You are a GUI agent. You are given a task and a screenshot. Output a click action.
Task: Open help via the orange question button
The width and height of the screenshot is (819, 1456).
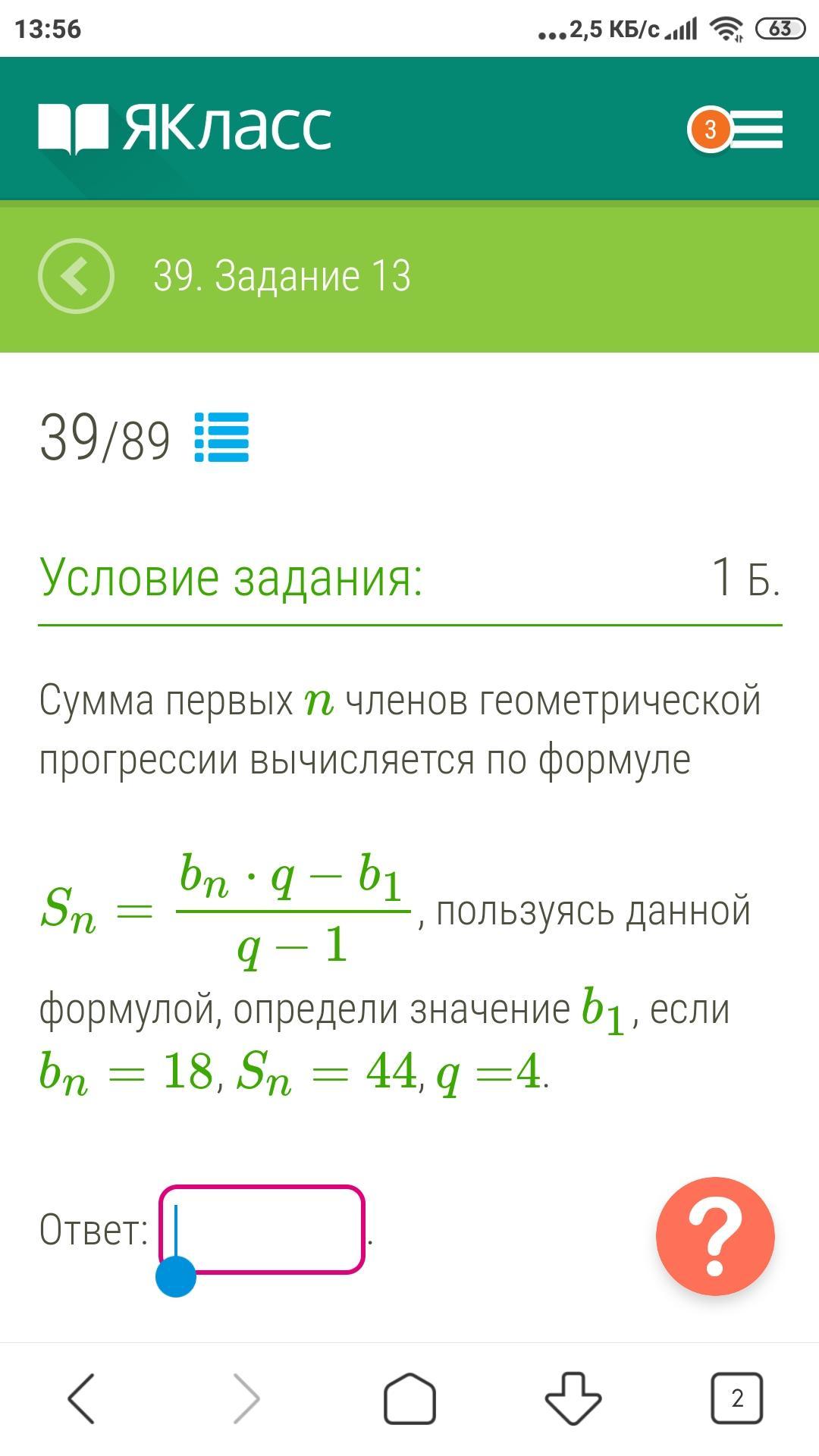(x=714, y=1236)
